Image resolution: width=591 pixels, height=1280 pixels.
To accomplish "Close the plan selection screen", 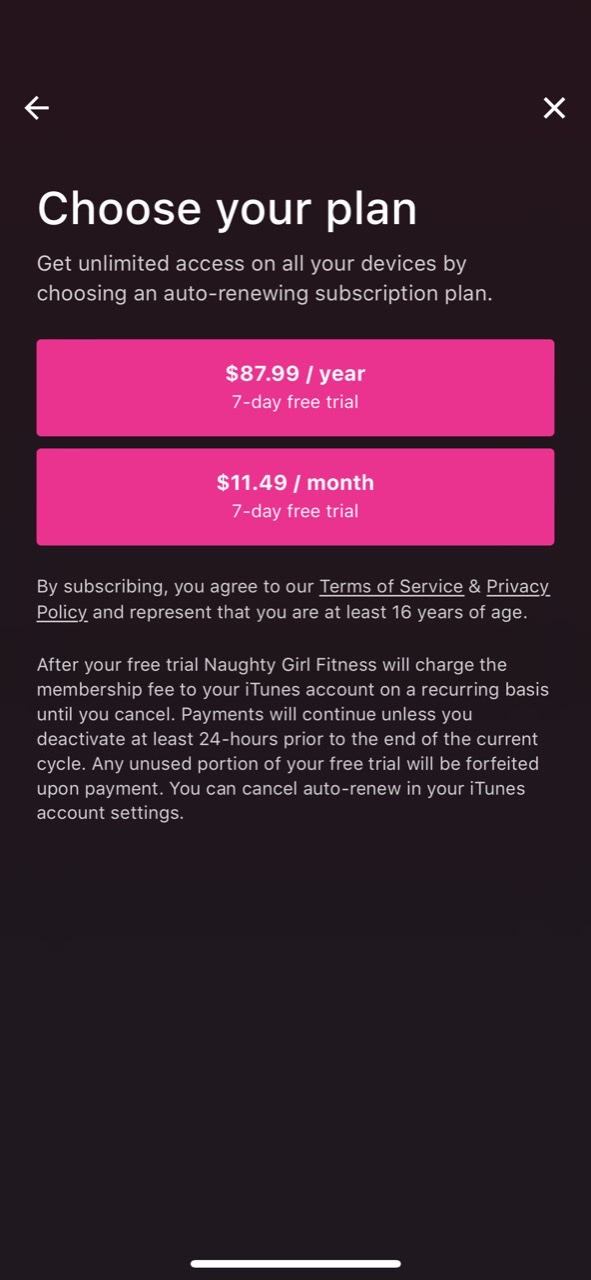I will click(x=554, y=108).
